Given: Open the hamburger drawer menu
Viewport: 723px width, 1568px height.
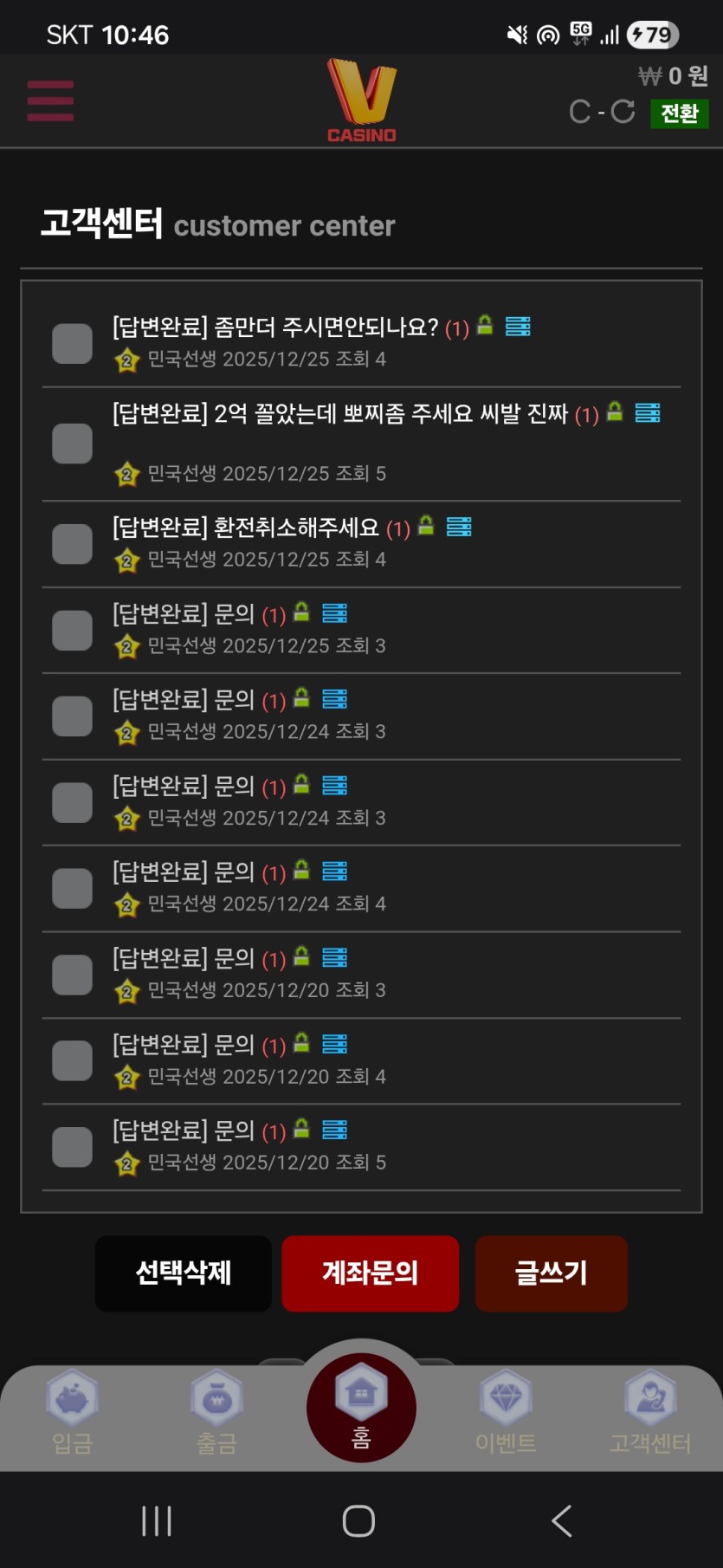Looking at the screenshot, I should click(50, 100).
